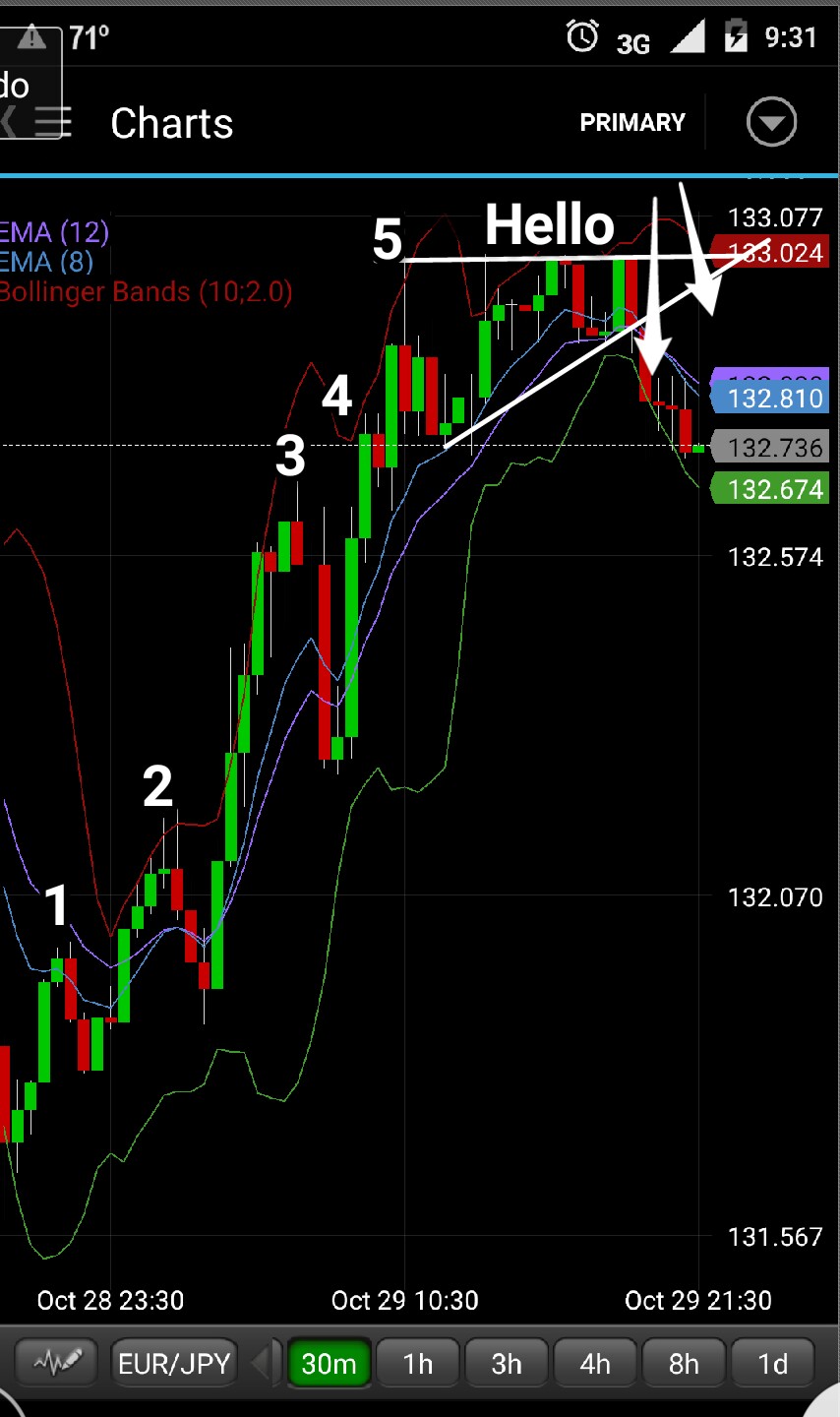Image resolution: width=840 pixels, height=1417 pixels.
Task: Choose the 4h timeframe
Action: click(595, 1364)
